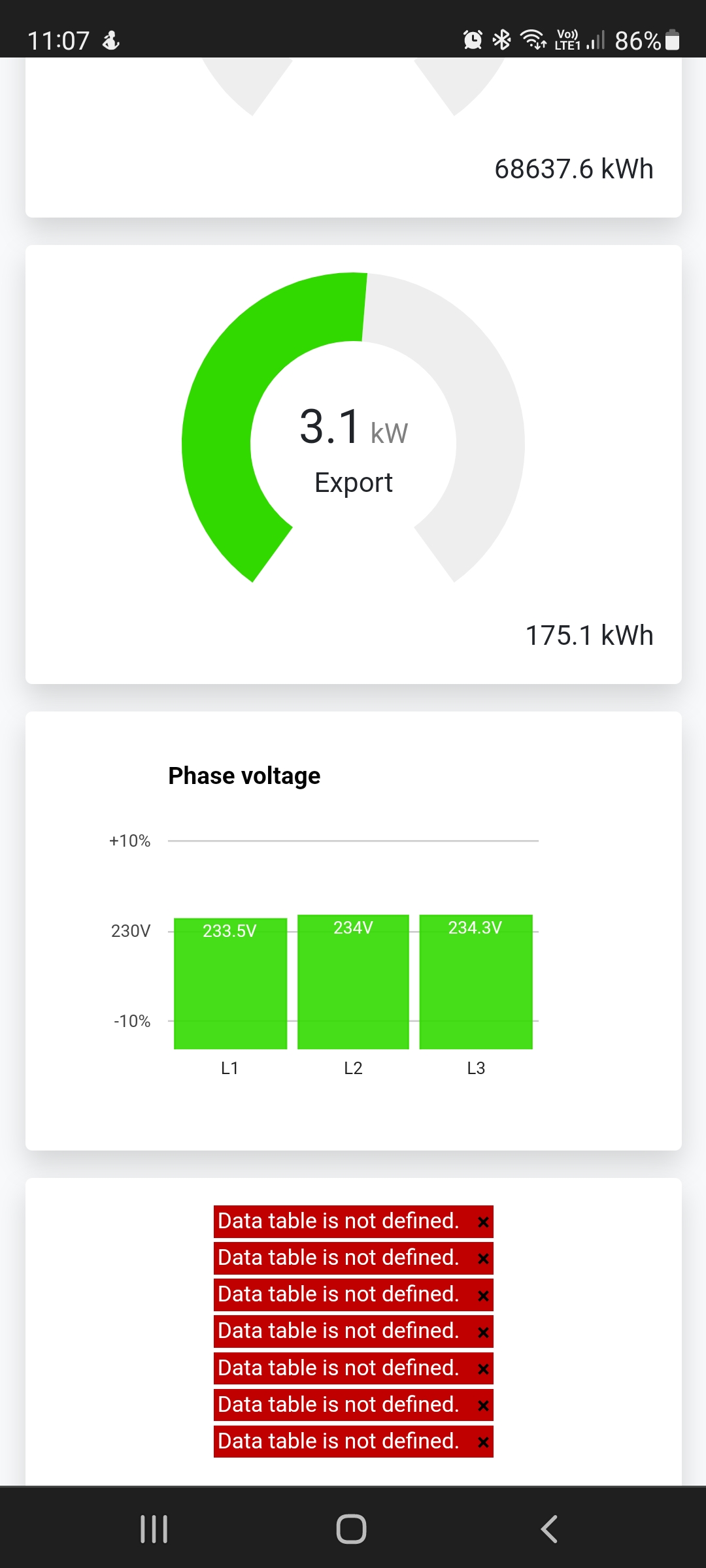
Task: Go to the home screen
Action: 352,1529
